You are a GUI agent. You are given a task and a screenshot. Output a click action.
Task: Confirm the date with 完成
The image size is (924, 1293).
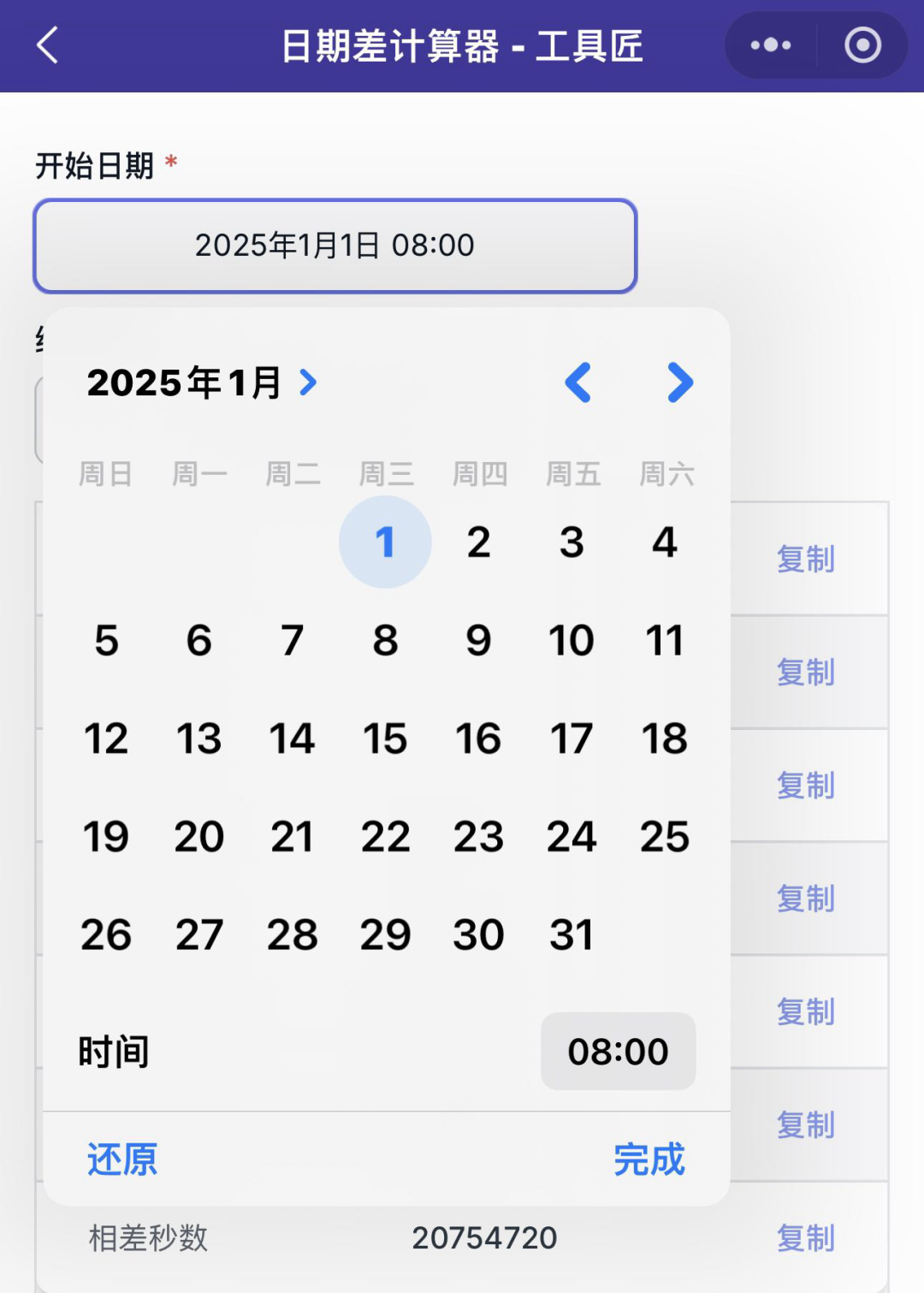[x=649, y=1160]
